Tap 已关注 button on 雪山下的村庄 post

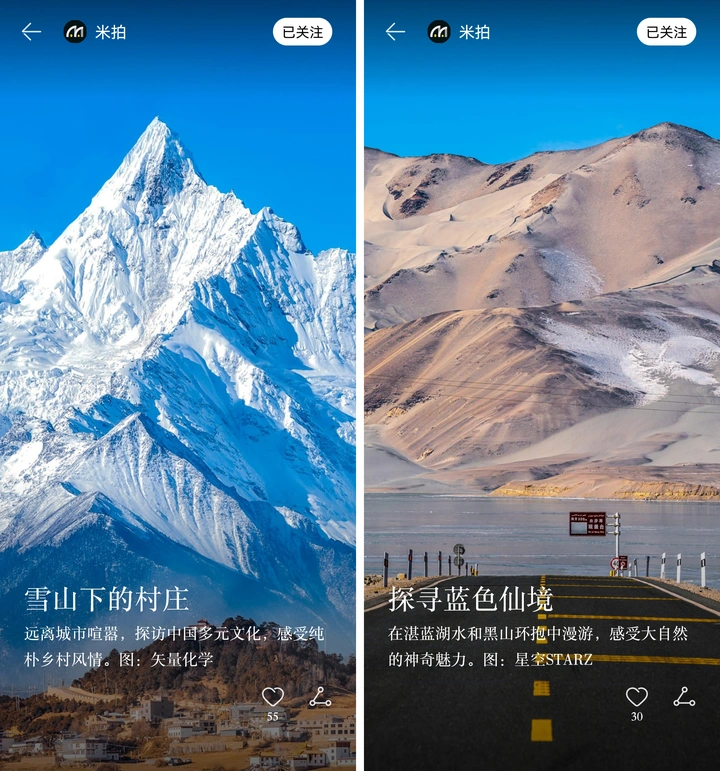(302, 32)
